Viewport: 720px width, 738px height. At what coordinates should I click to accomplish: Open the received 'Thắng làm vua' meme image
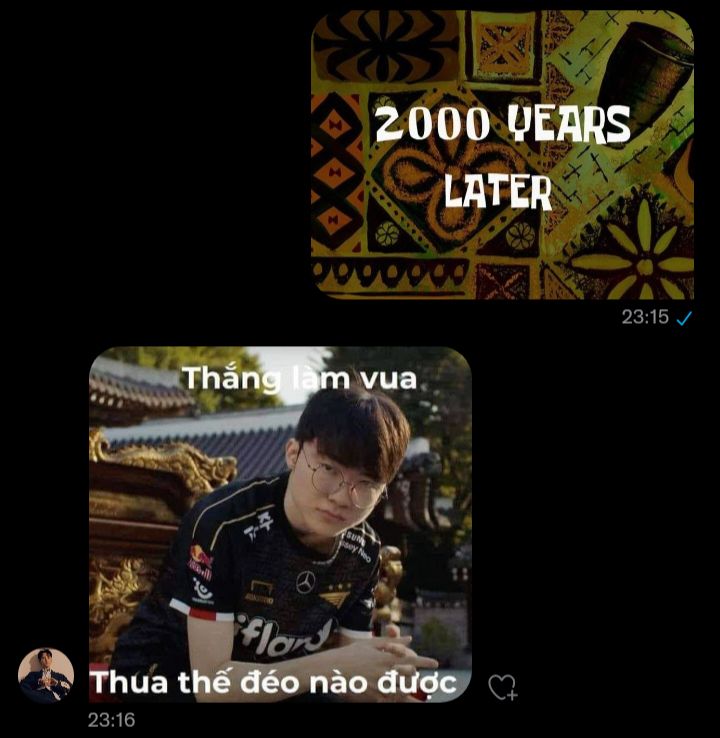click(280, 524)
